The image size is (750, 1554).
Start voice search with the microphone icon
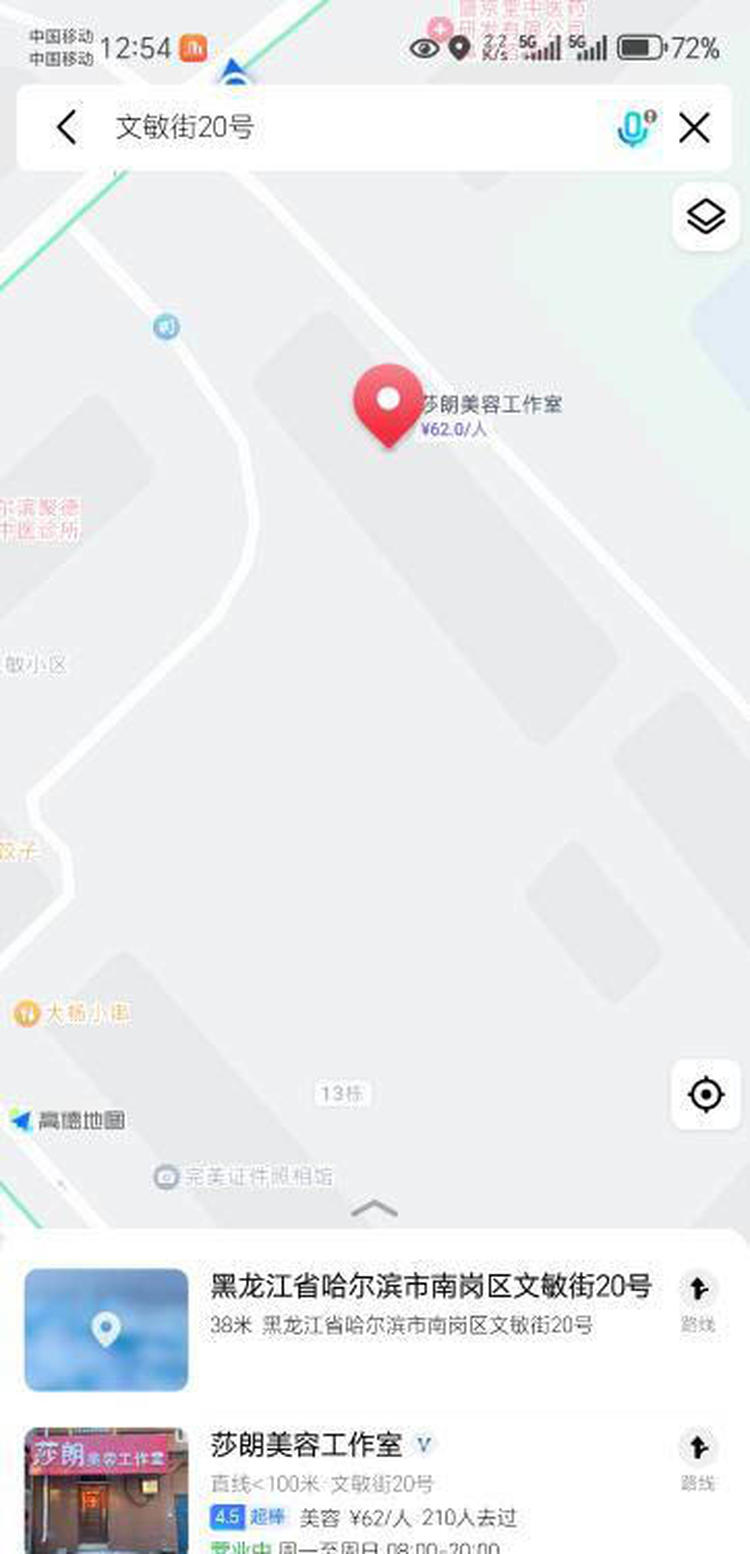634,128
